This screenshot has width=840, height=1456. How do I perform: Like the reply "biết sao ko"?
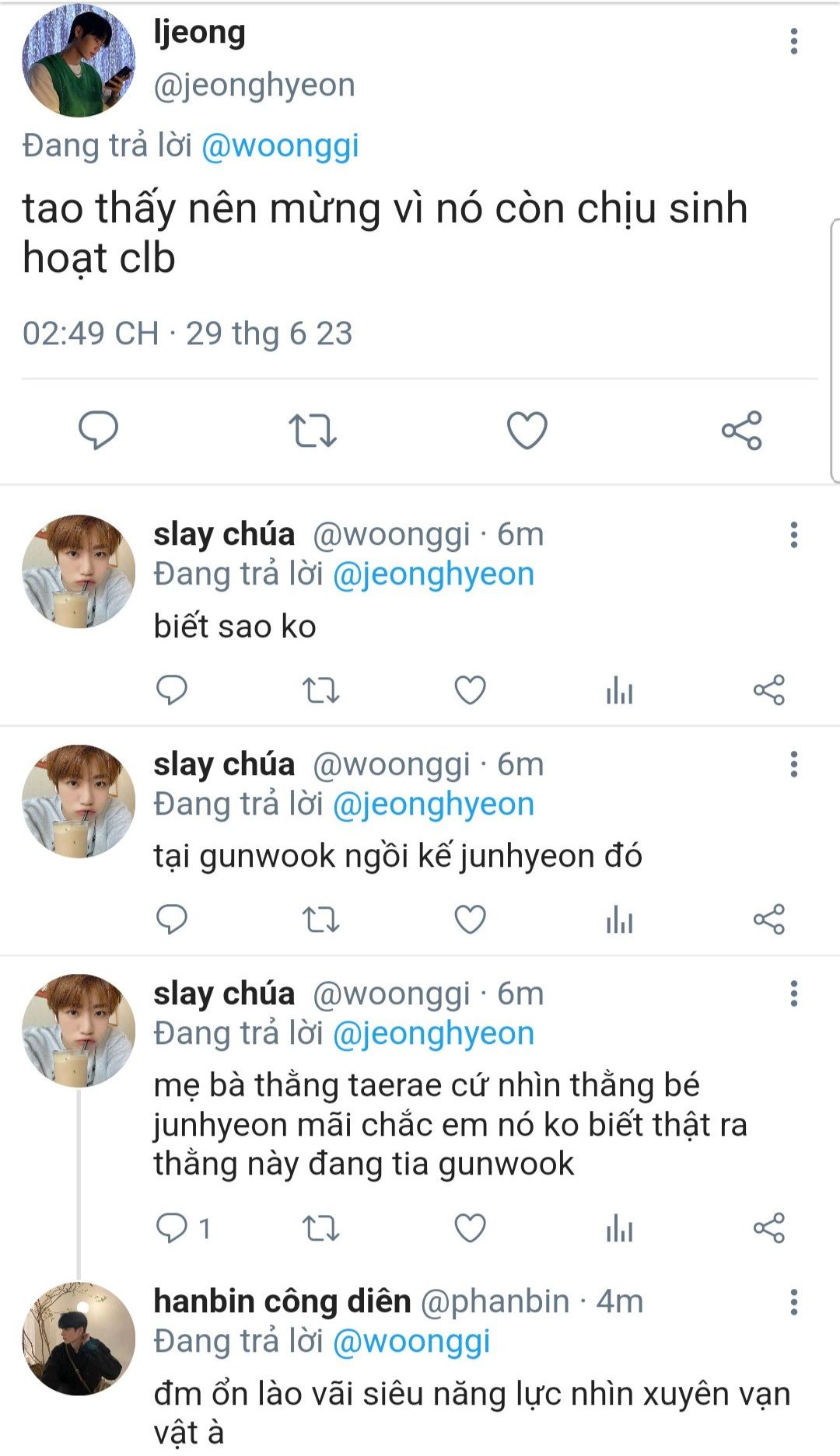470,690
